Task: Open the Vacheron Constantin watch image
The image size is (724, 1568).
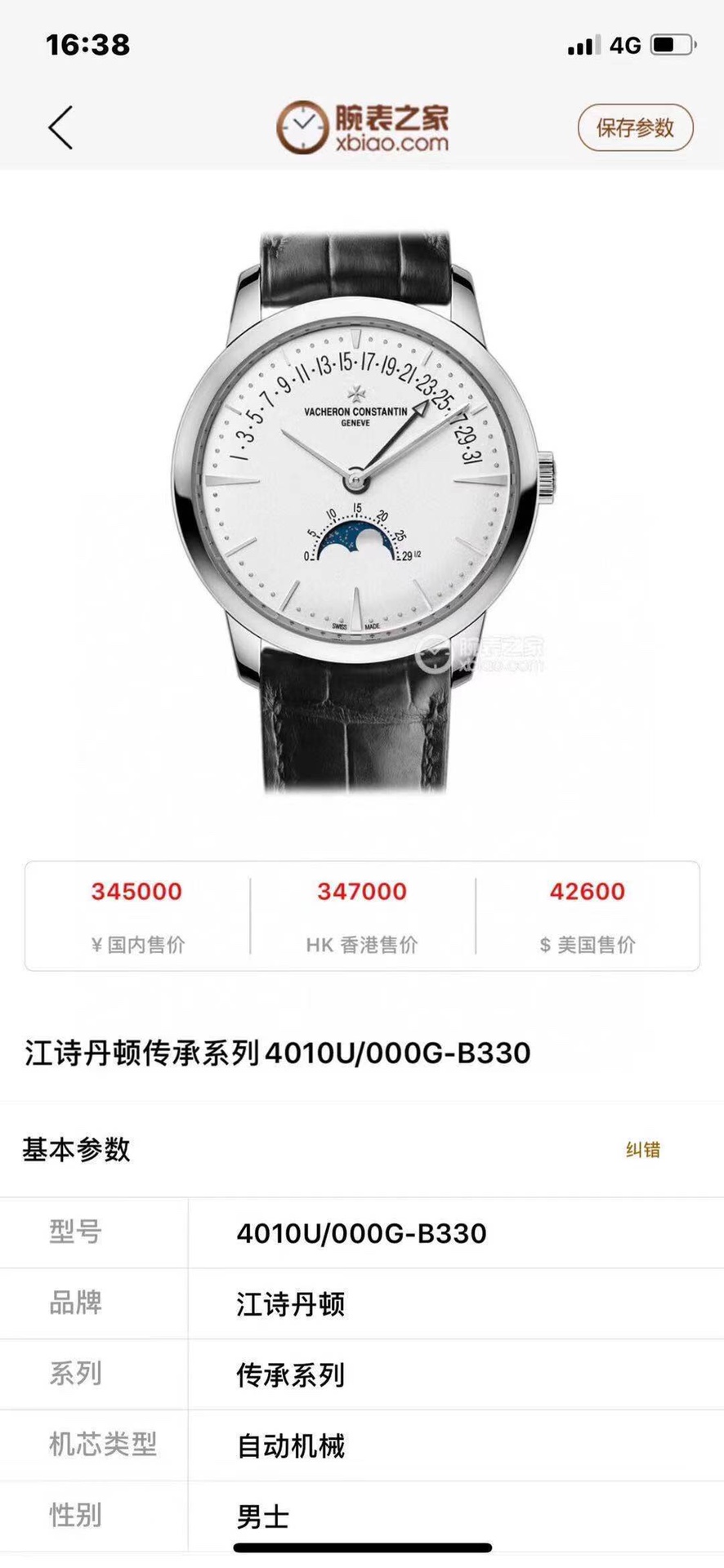Action: coord(362,510)
